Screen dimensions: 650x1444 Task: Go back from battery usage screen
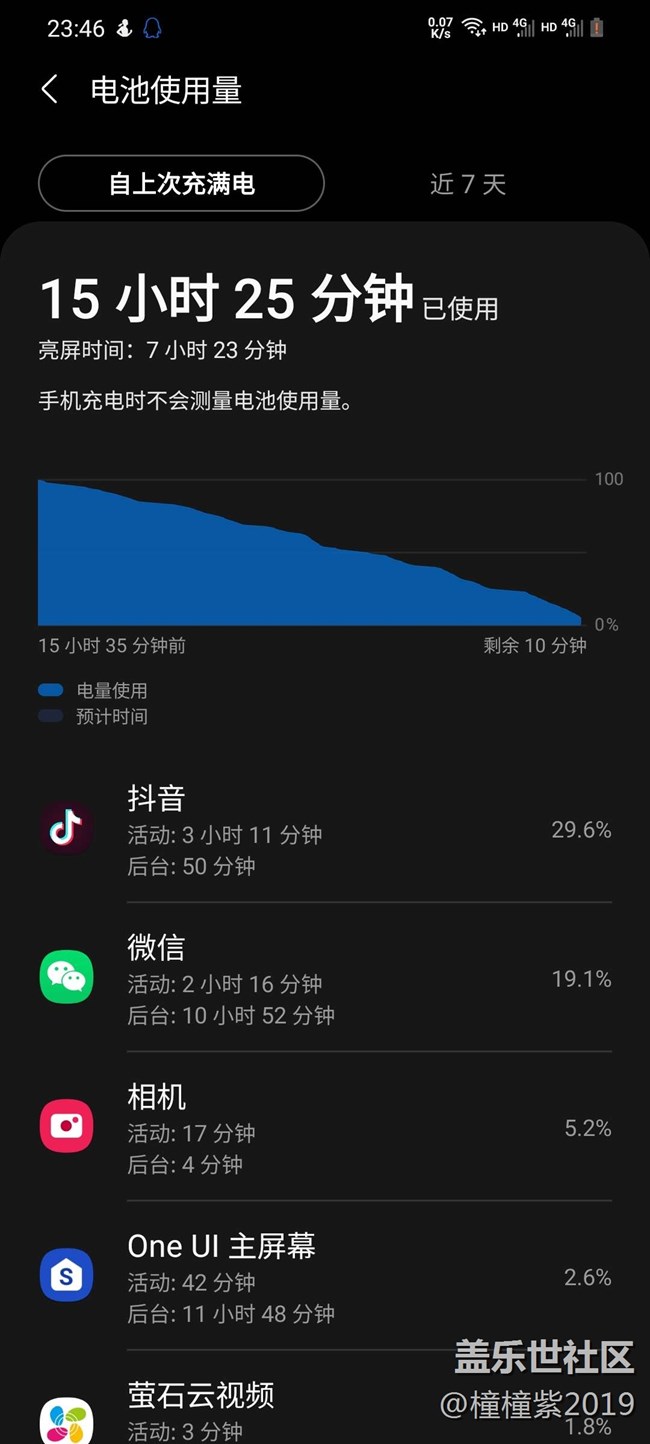click(x=49, y=90)
